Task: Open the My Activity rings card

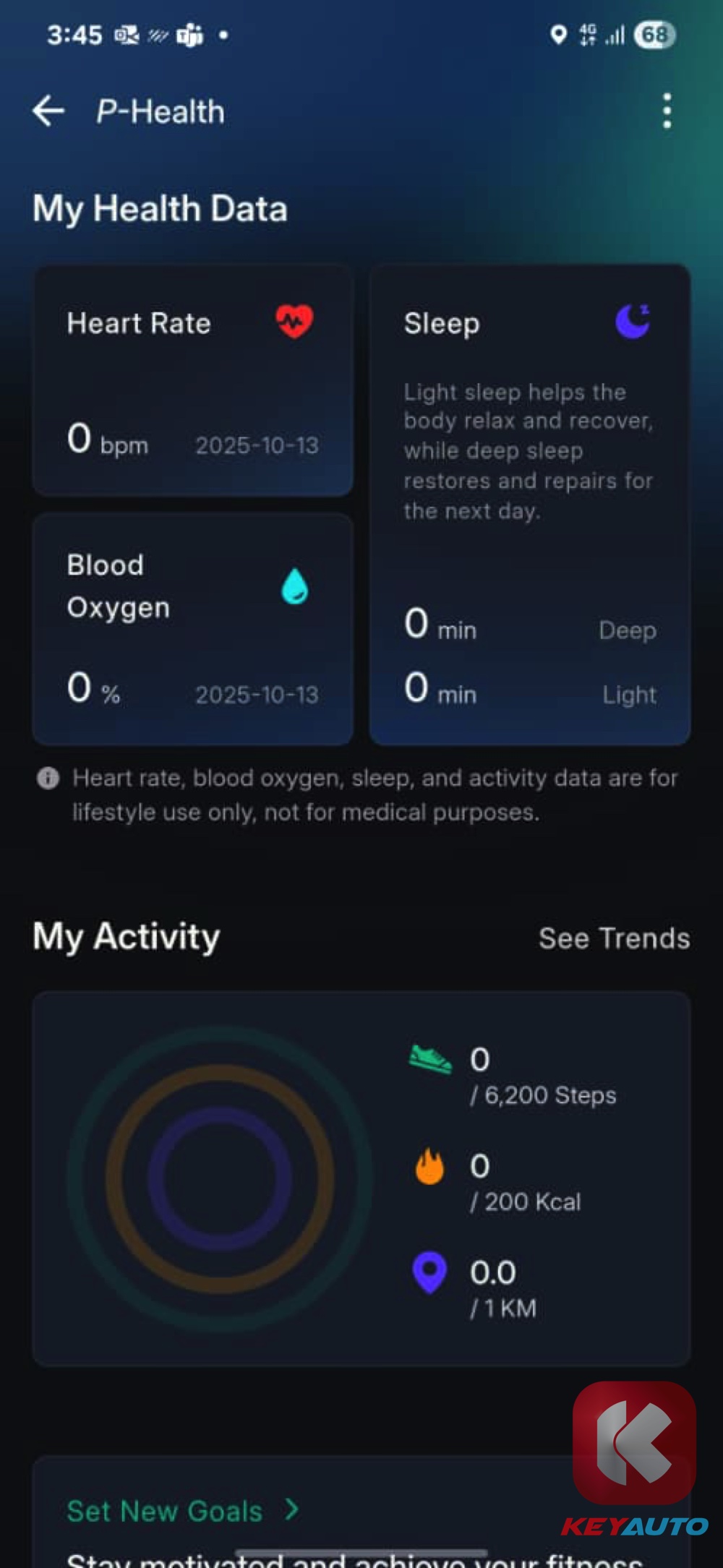Action: 361,1178
